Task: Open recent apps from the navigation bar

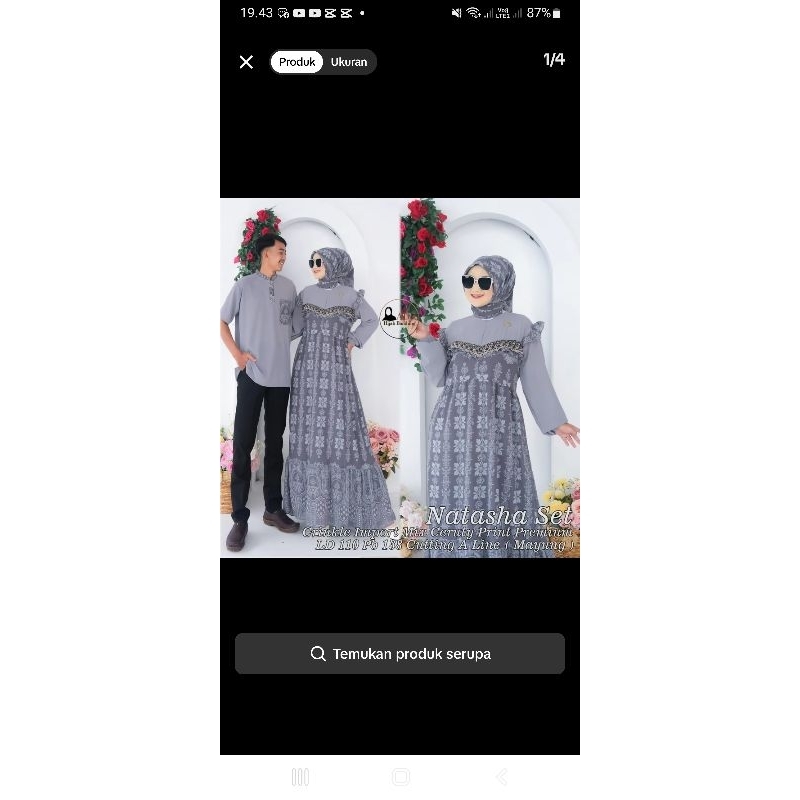Action: (x=300, y=777)
